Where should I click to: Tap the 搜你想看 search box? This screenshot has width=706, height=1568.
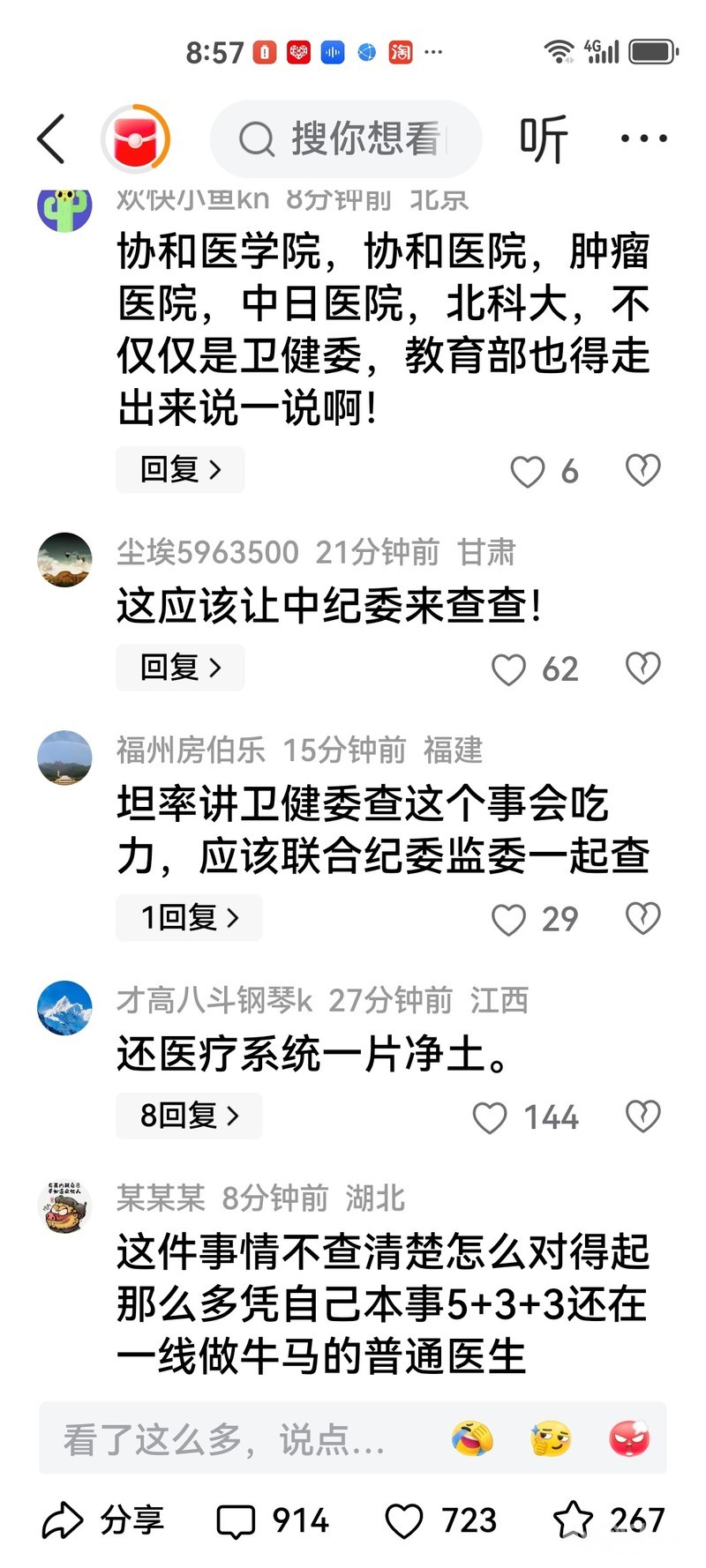pos(346,138)
